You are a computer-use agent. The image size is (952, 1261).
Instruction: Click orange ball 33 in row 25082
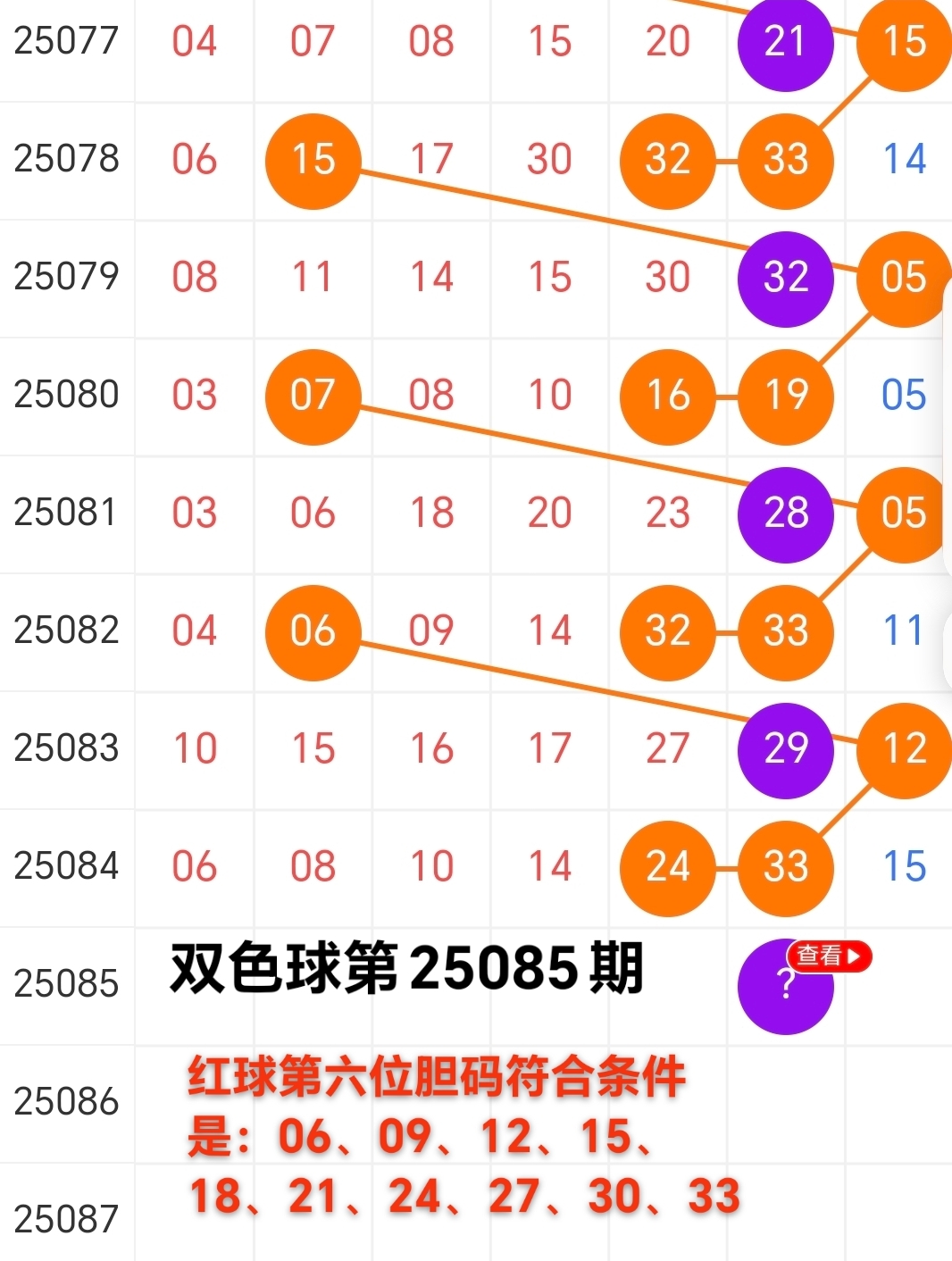785,632
